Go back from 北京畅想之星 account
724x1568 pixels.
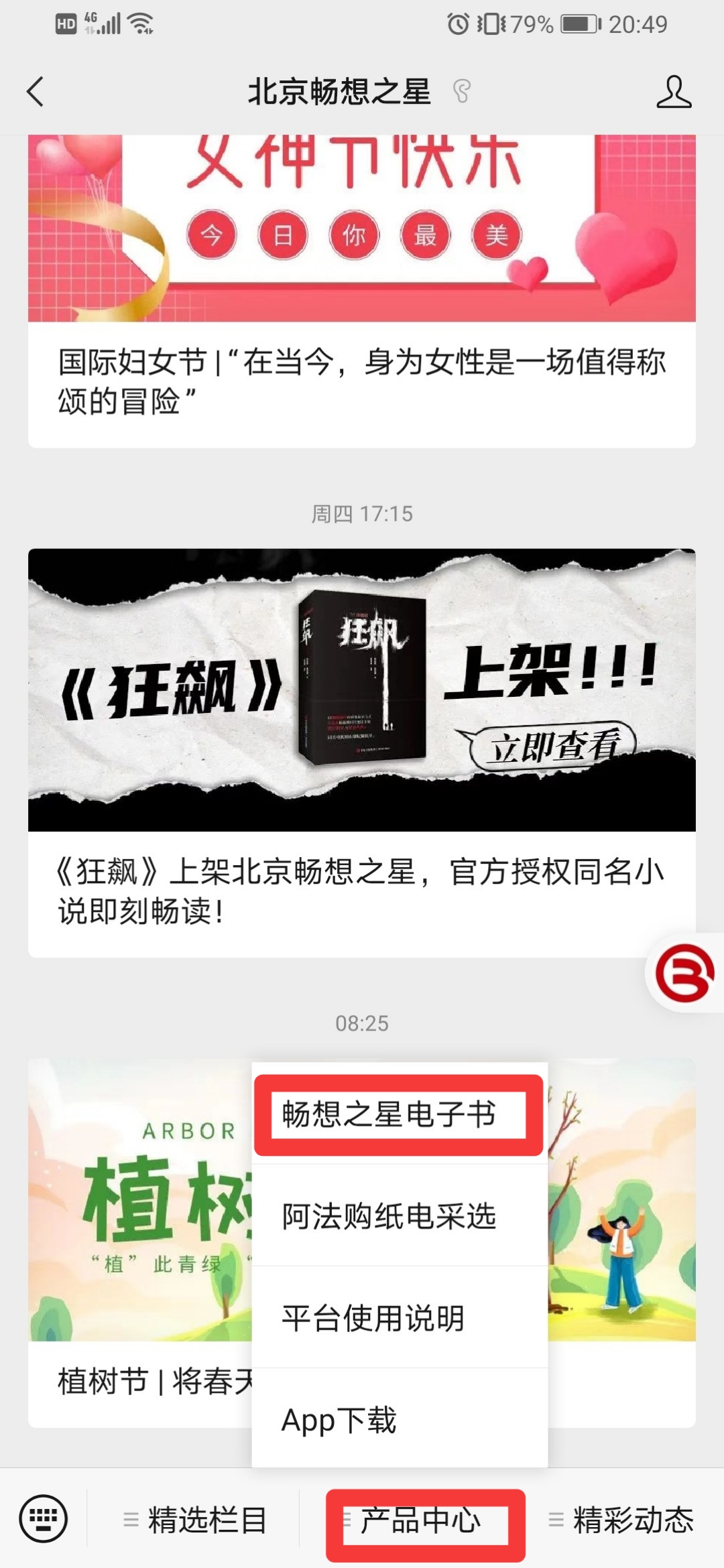36,92
